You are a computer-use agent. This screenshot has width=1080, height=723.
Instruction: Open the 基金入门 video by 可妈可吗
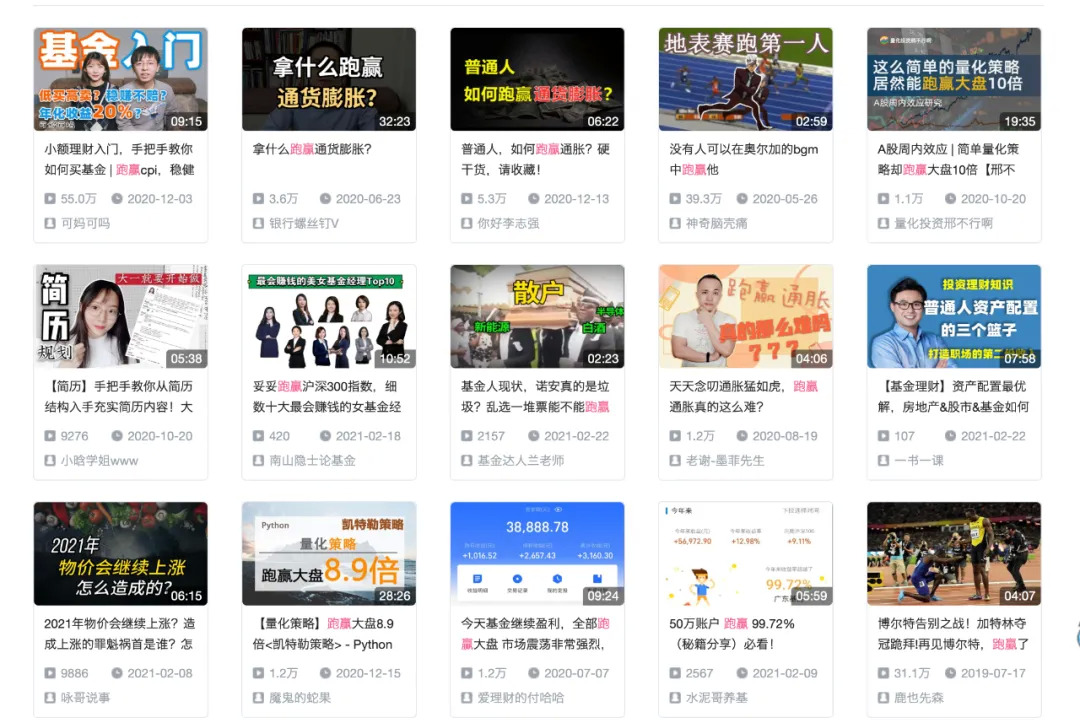coord(120,79)
